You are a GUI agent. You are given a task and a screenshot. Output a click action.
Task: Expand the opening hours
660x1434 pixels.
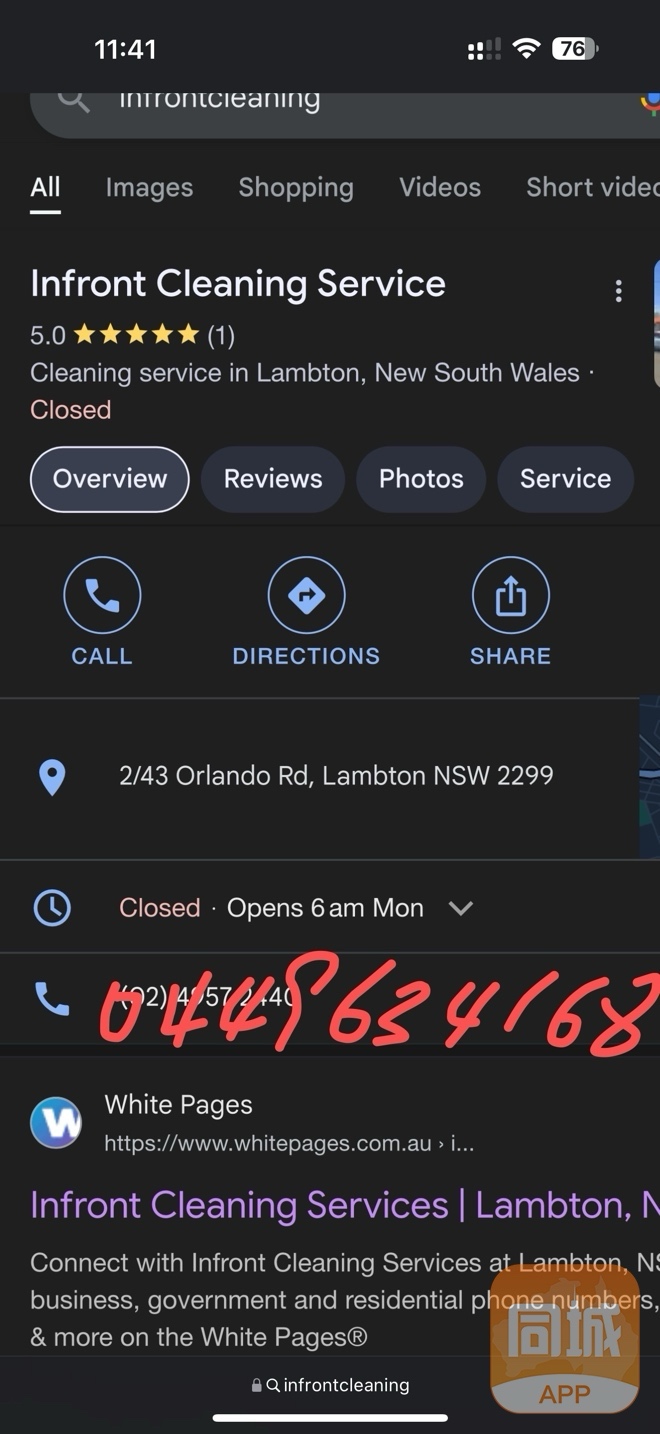click(460, 908)
